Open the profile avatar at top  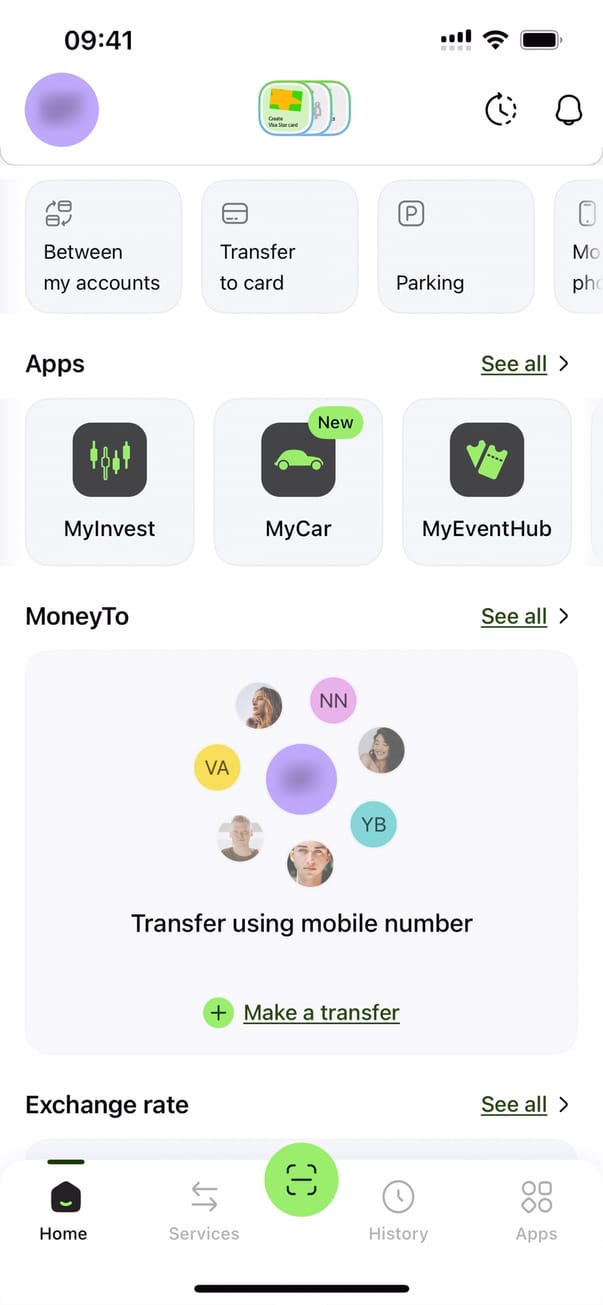coord(62,110)
